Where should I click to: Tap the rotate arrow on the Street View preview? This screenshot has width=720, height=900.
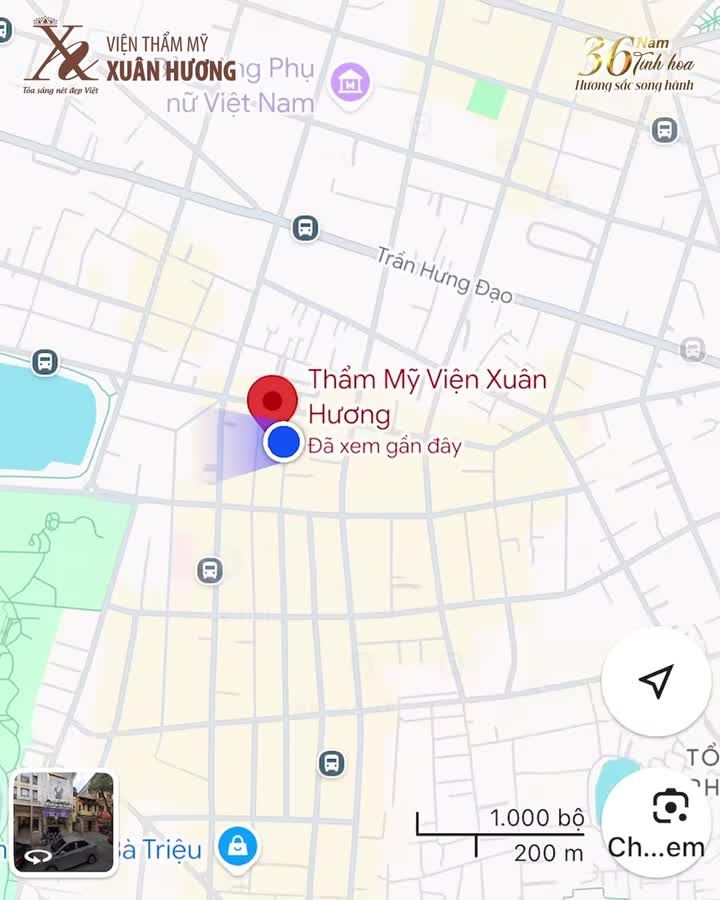[x=40, y=858]
